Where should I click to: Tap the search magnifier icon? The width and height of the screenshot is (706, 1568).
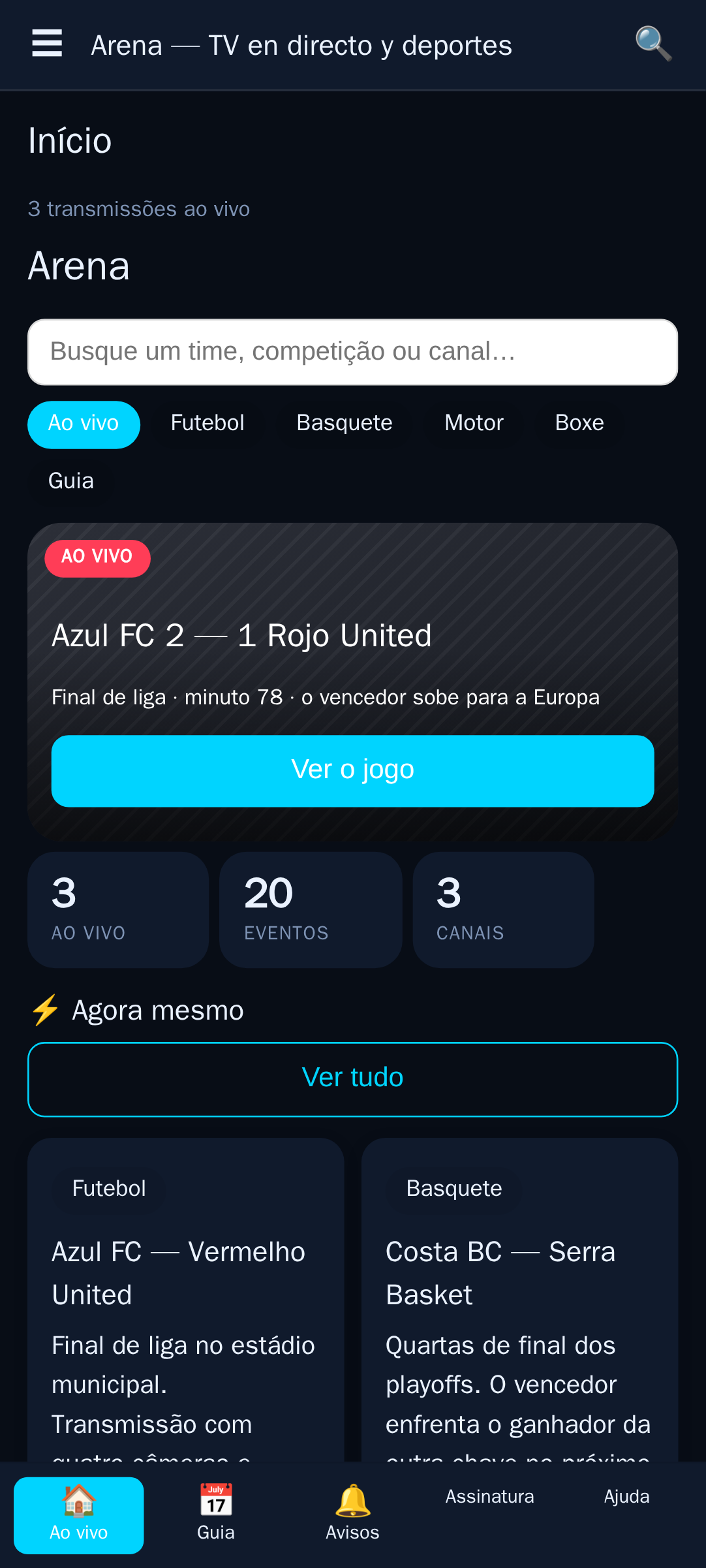653,44
